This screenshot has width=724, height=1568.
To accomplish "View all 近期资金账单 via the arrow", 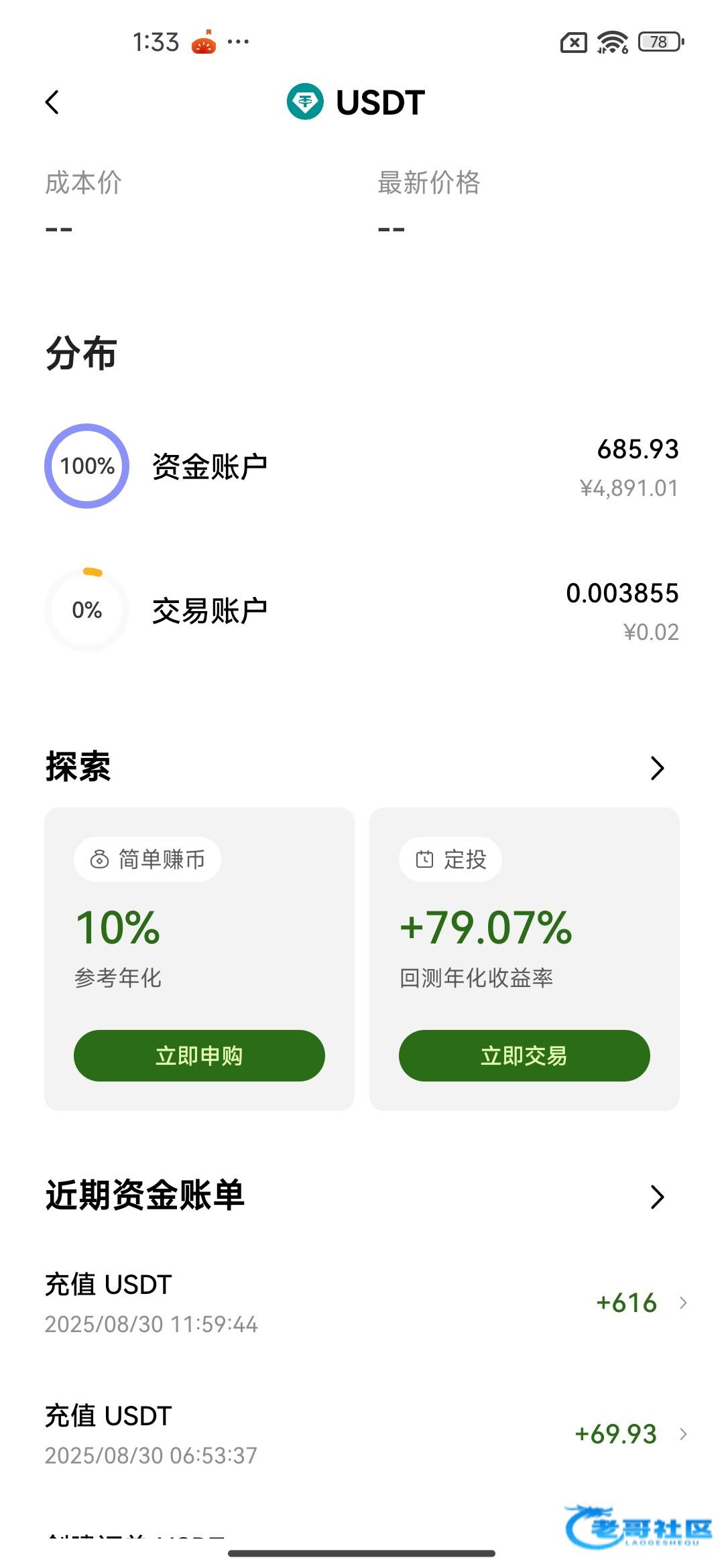I will tap(657, 1197).
